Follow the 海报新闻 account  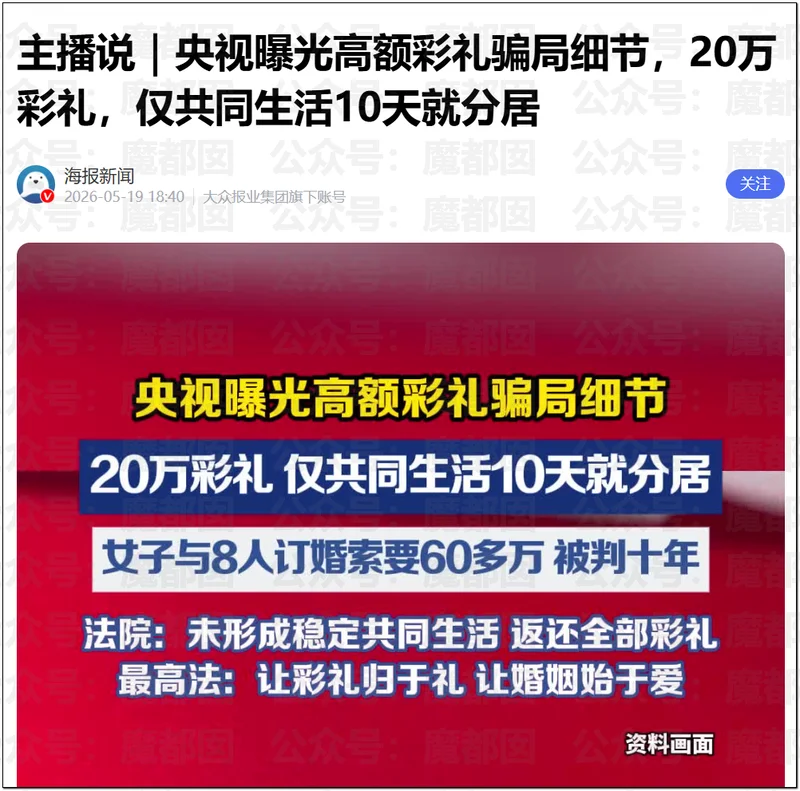click(x=755, y=184)
